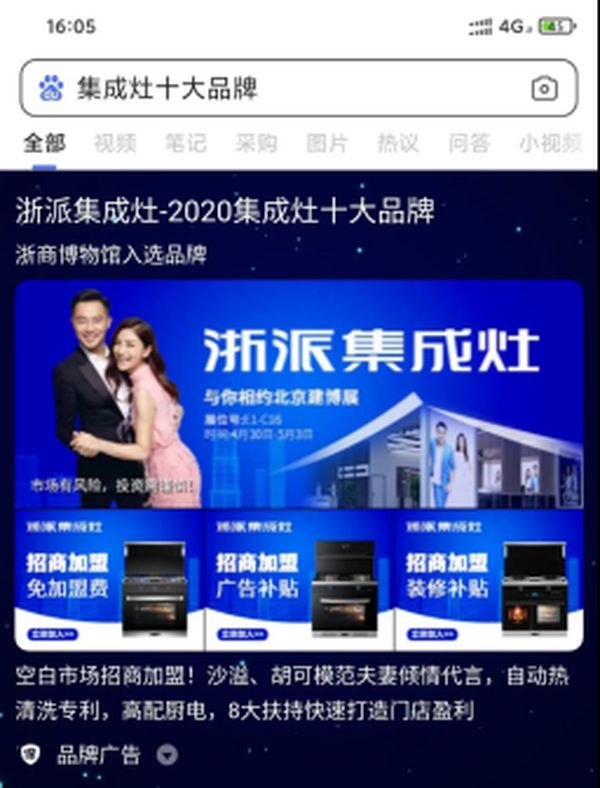Select the 全部 tab

[44, 143]
